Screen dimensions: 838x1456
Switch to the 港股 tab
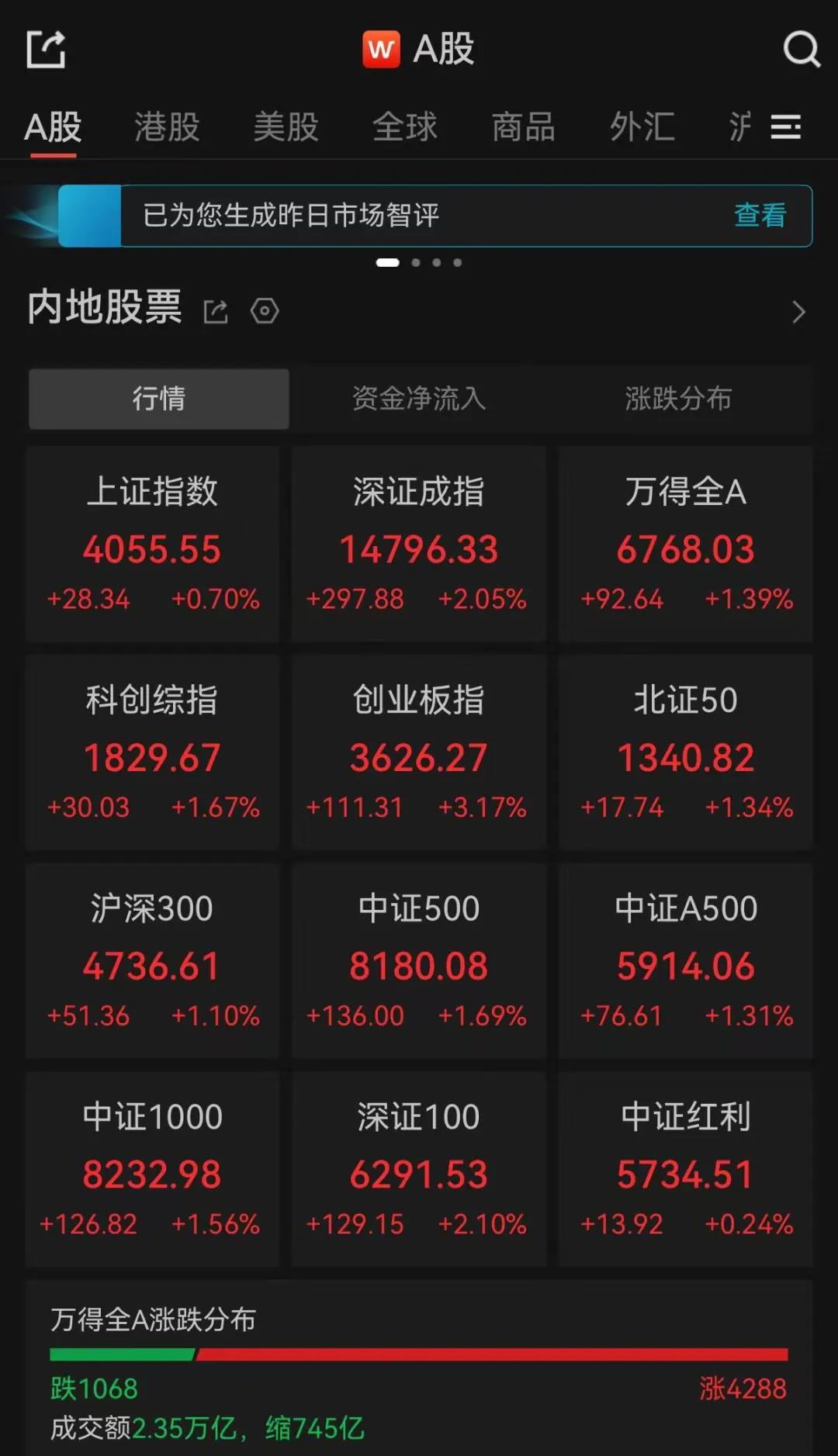pos(167,126)
